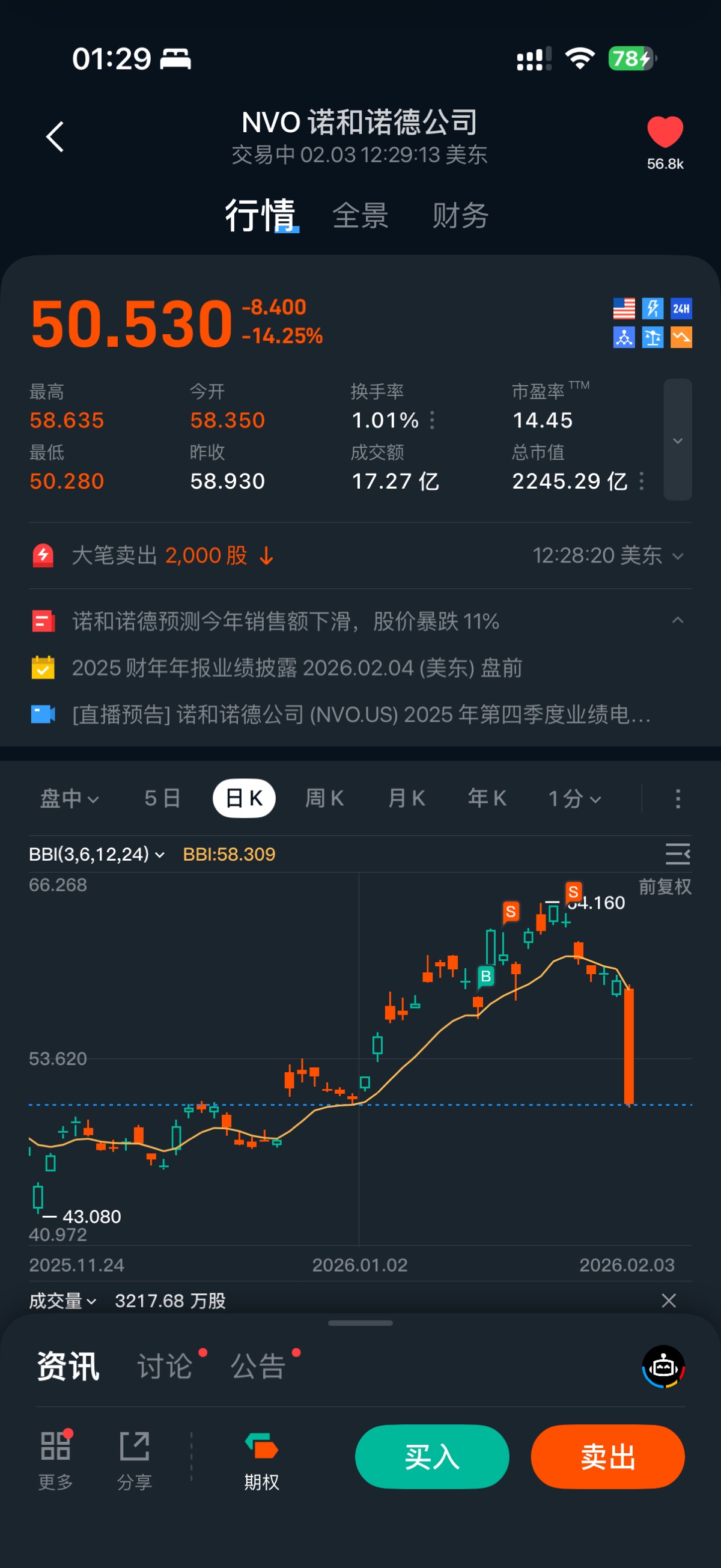The width and height of the screenshot is (721, 1568).
Task: Select the 月K chart period
Action: (x=406, y=798)
